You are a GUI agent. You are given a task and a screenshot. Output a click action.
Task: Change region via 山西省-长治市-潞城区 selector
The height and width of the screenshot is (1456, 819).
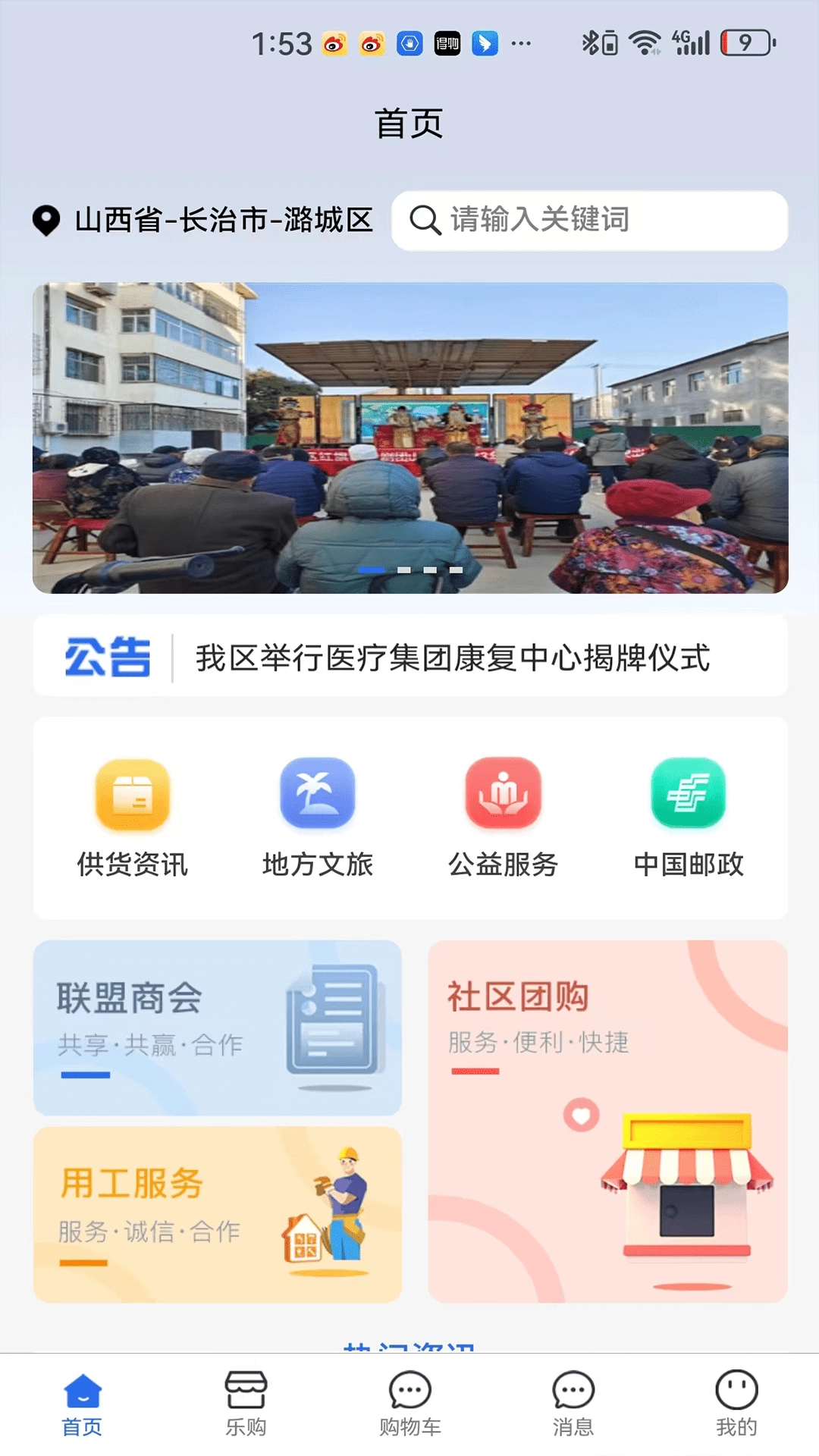(x=224, y=221)
